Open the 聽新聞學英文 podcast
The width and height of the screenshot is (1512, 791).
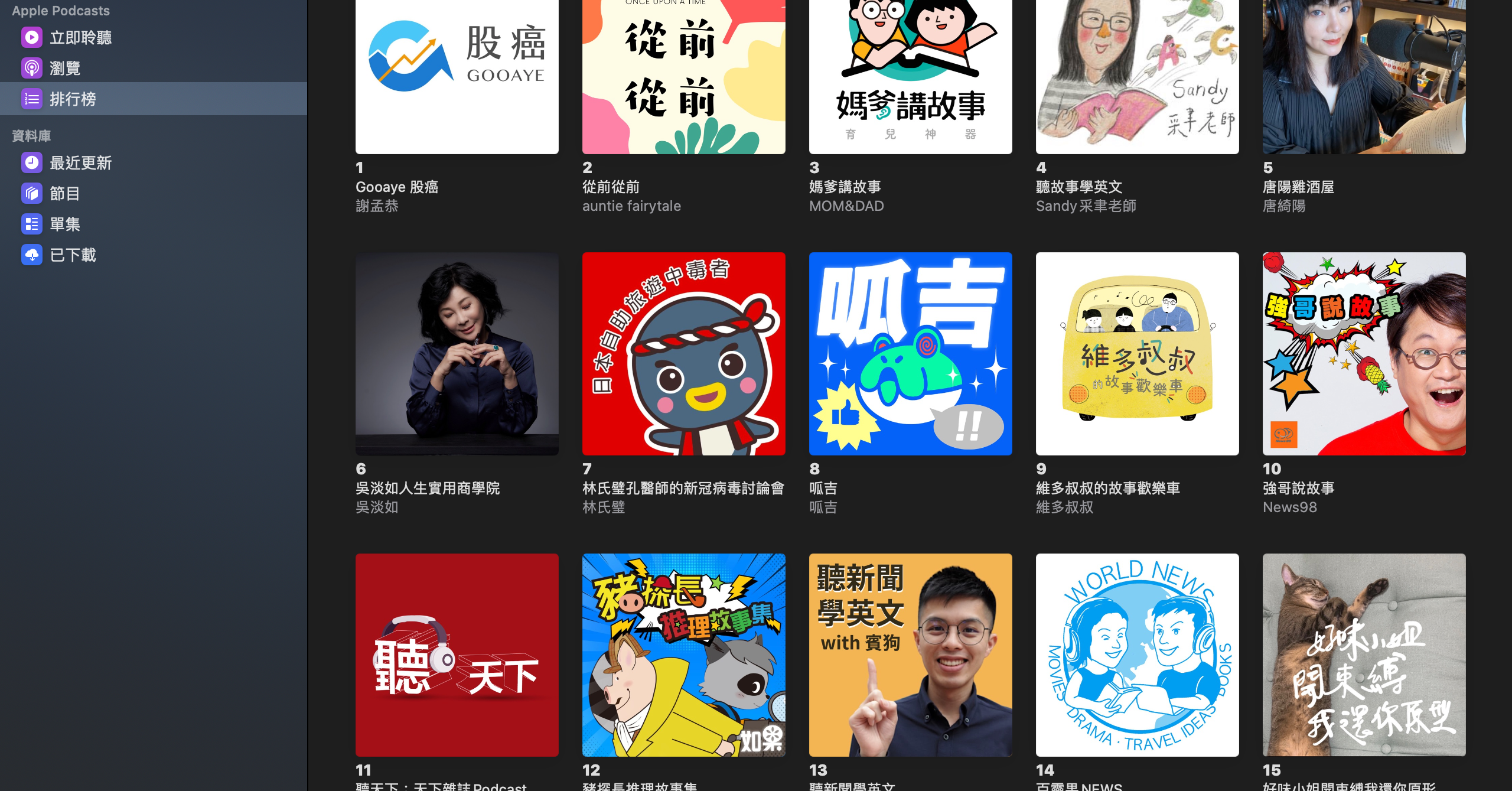(x=910, y=655)
